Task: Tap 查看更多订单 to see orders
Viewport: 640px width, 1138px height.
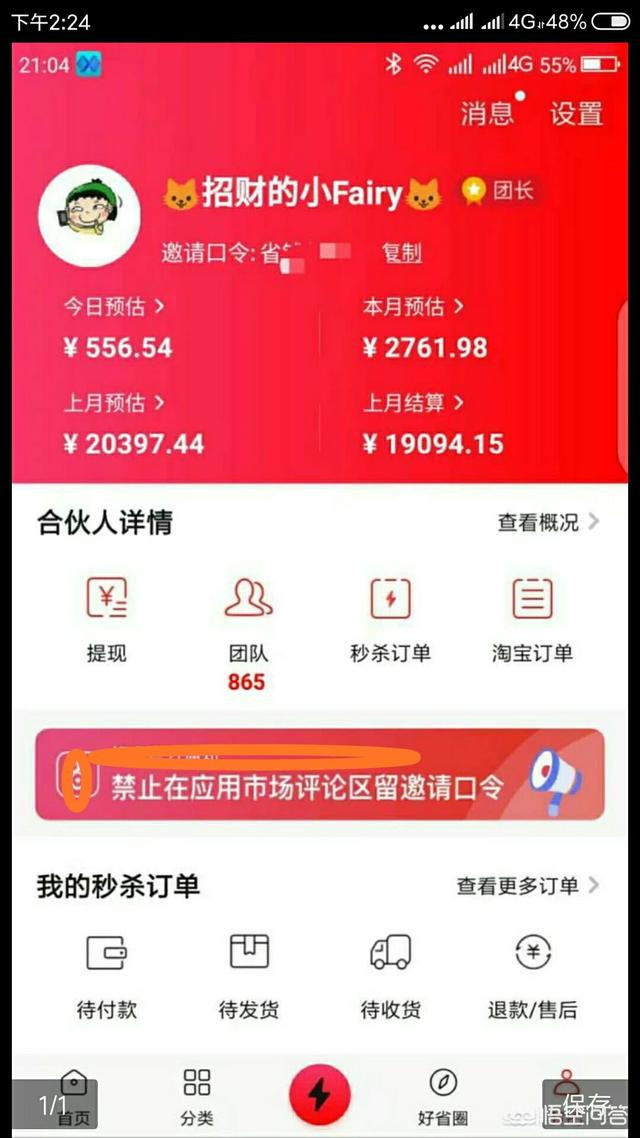Action: pos(527,885)
